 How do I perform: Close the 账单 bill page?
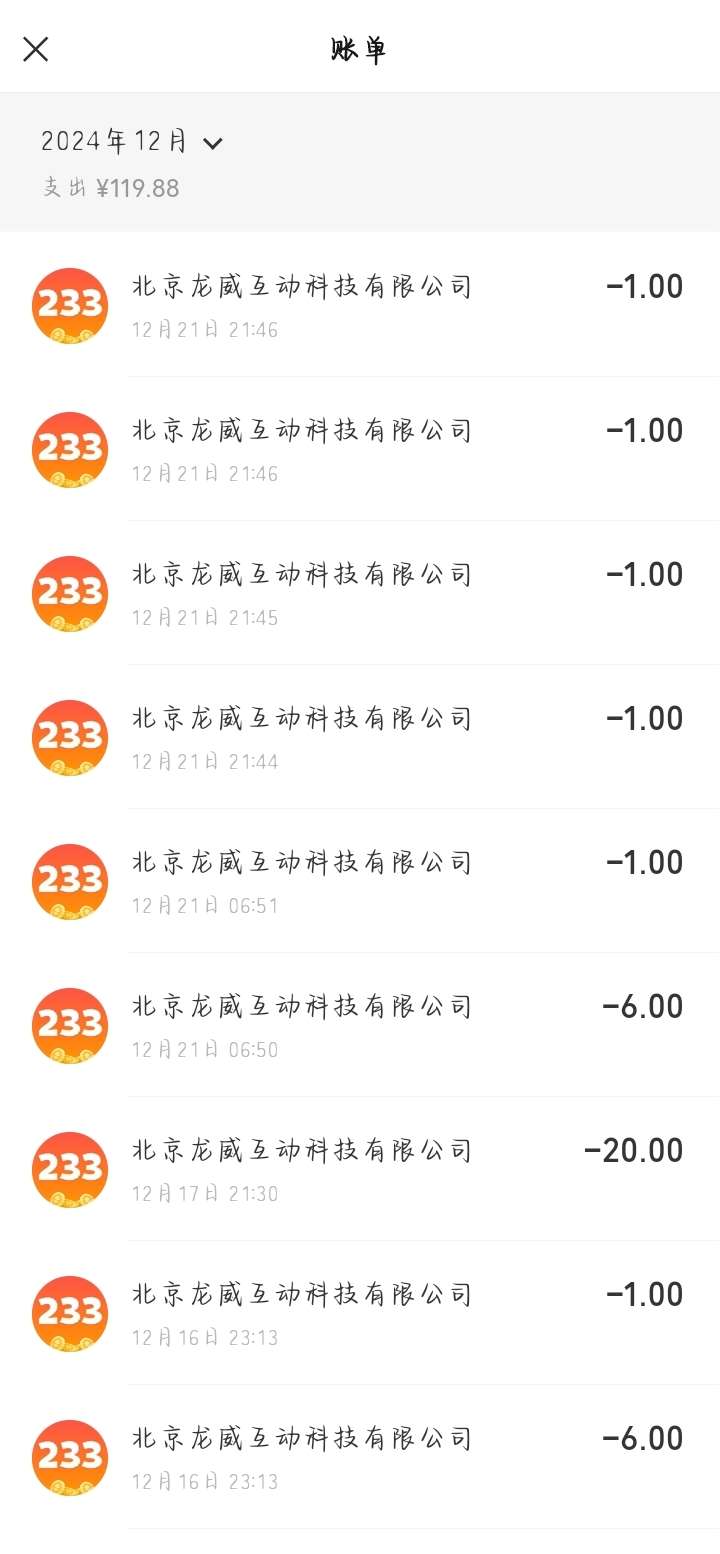point(36,49)
